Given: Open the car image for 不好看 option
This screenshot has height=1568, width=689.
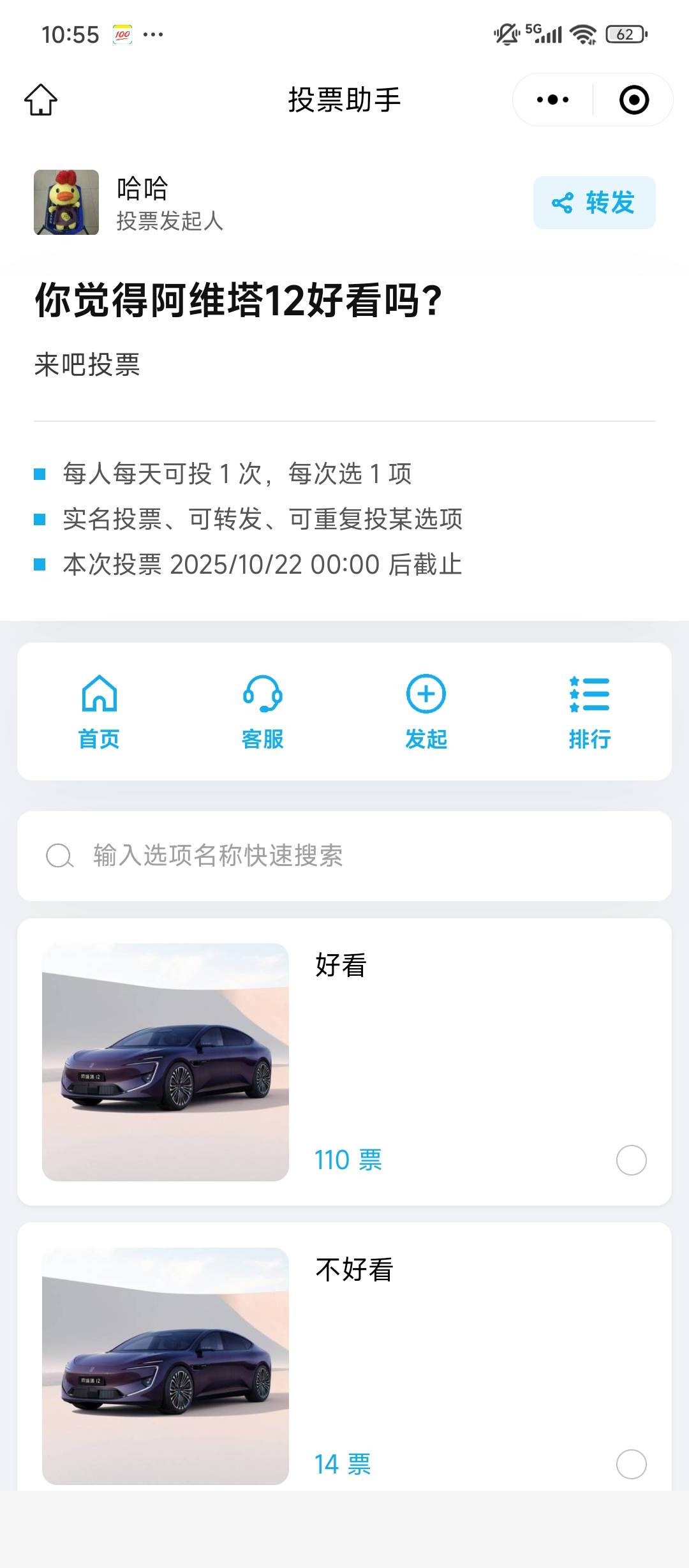Looking at the screenshot, I should [165, 1366].
